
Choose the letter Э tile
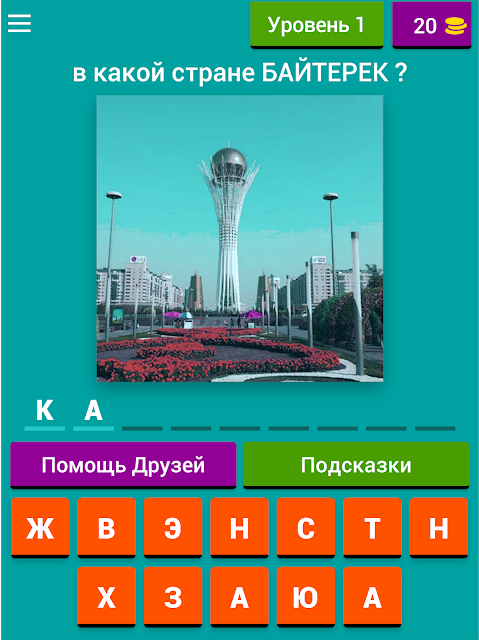[173, 528]
